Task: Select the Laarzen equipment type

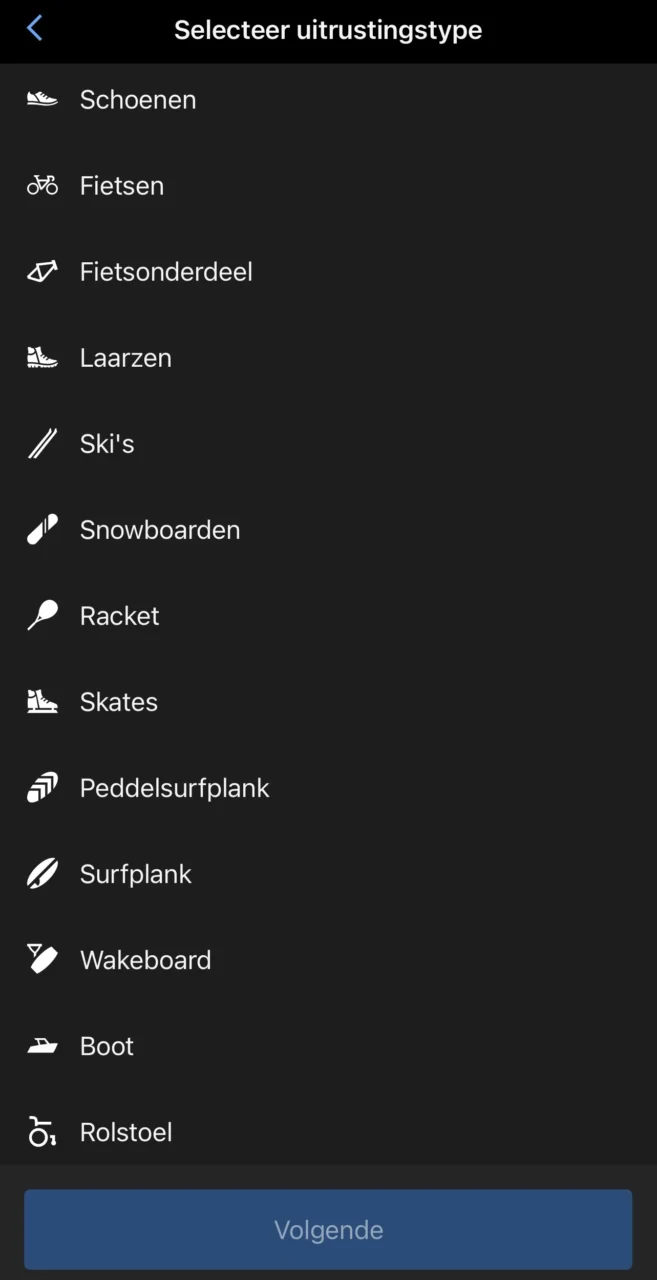Action: (x=126, y=358)
